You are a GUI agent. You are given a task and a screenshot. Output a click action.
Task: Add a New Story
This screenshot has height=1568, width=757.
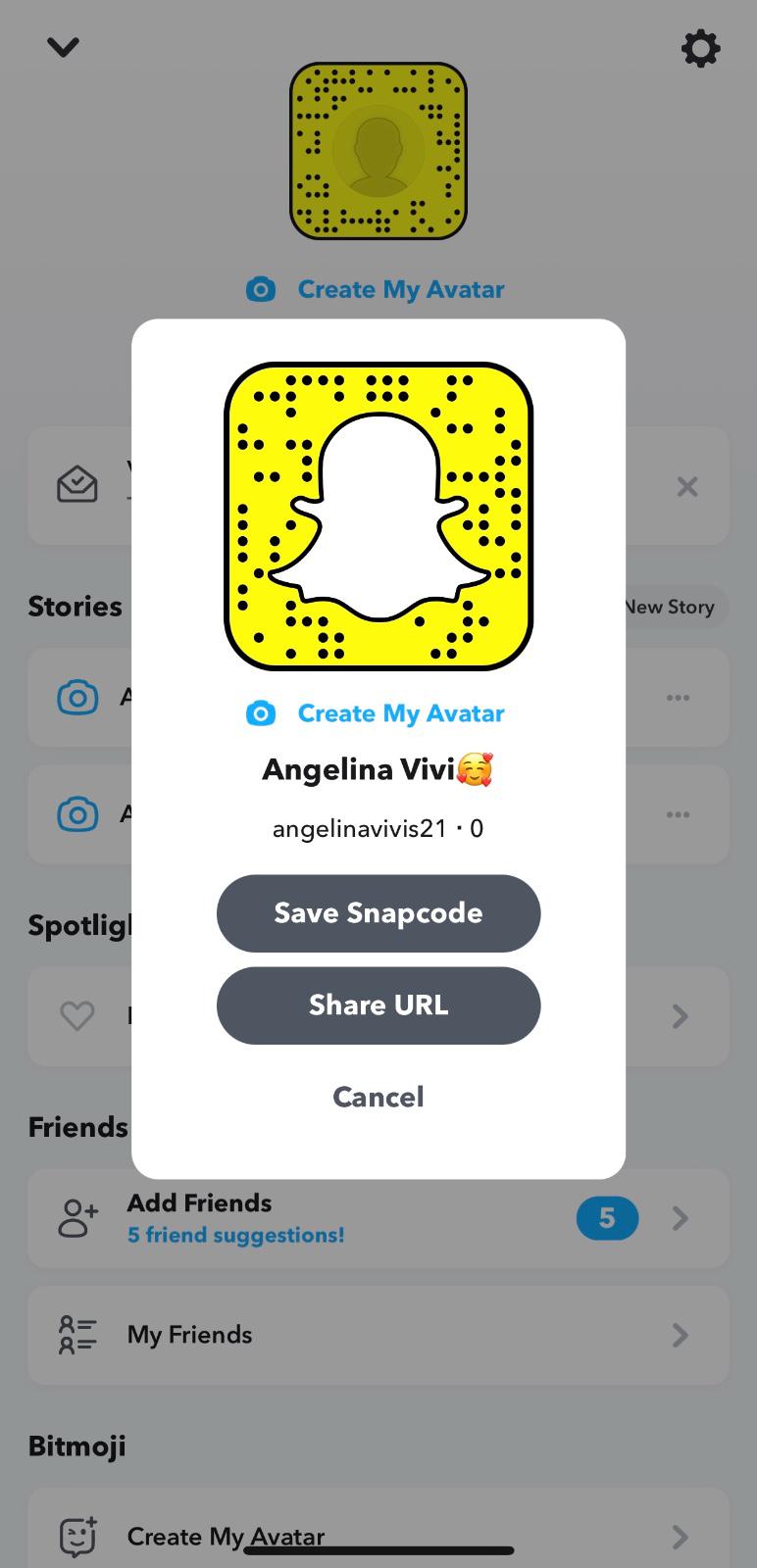click(x=675, y=607)
